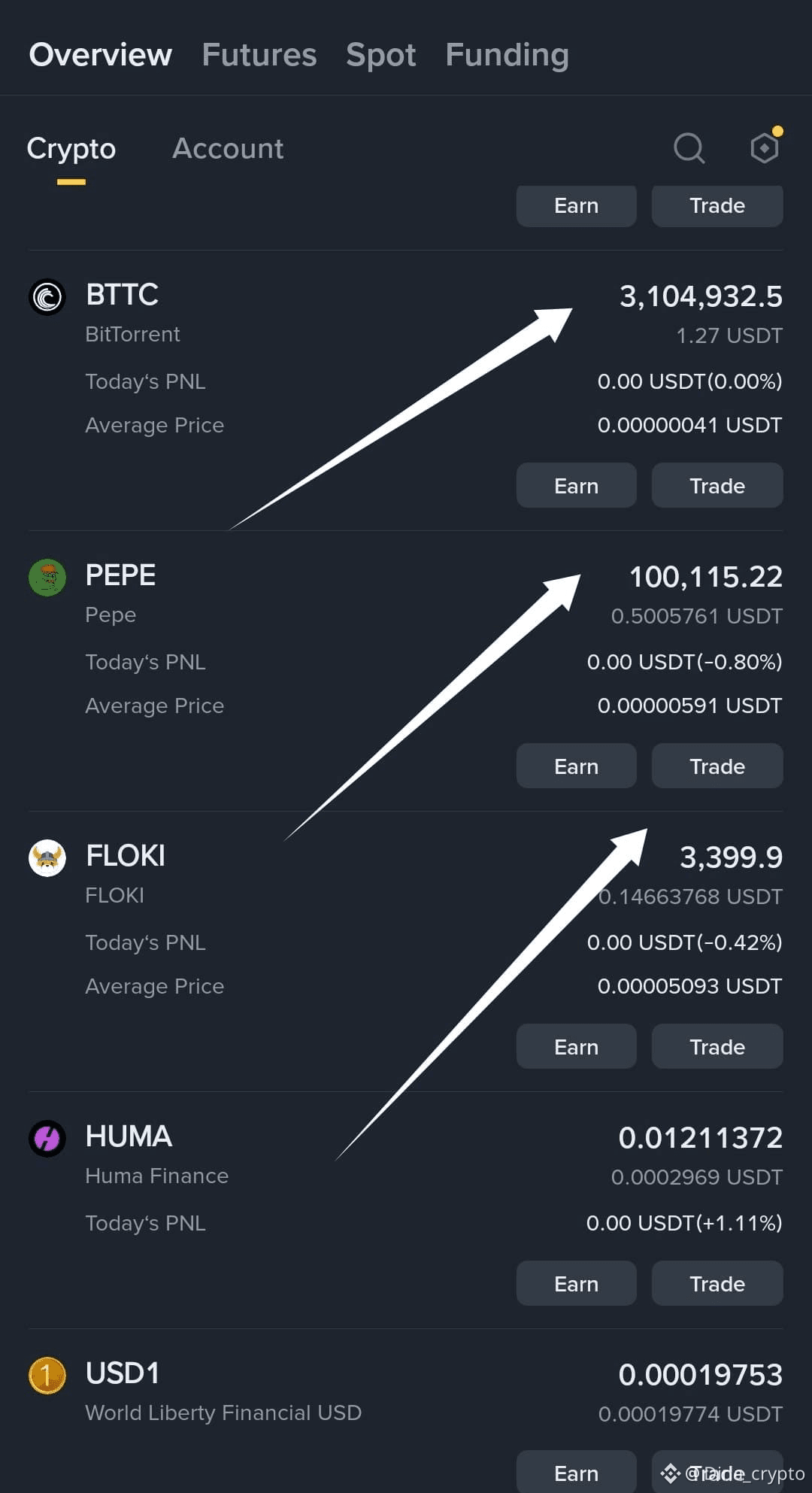Click Trade for PEPE
This screenshot has height=1493, width=812.
pos(717,766)
